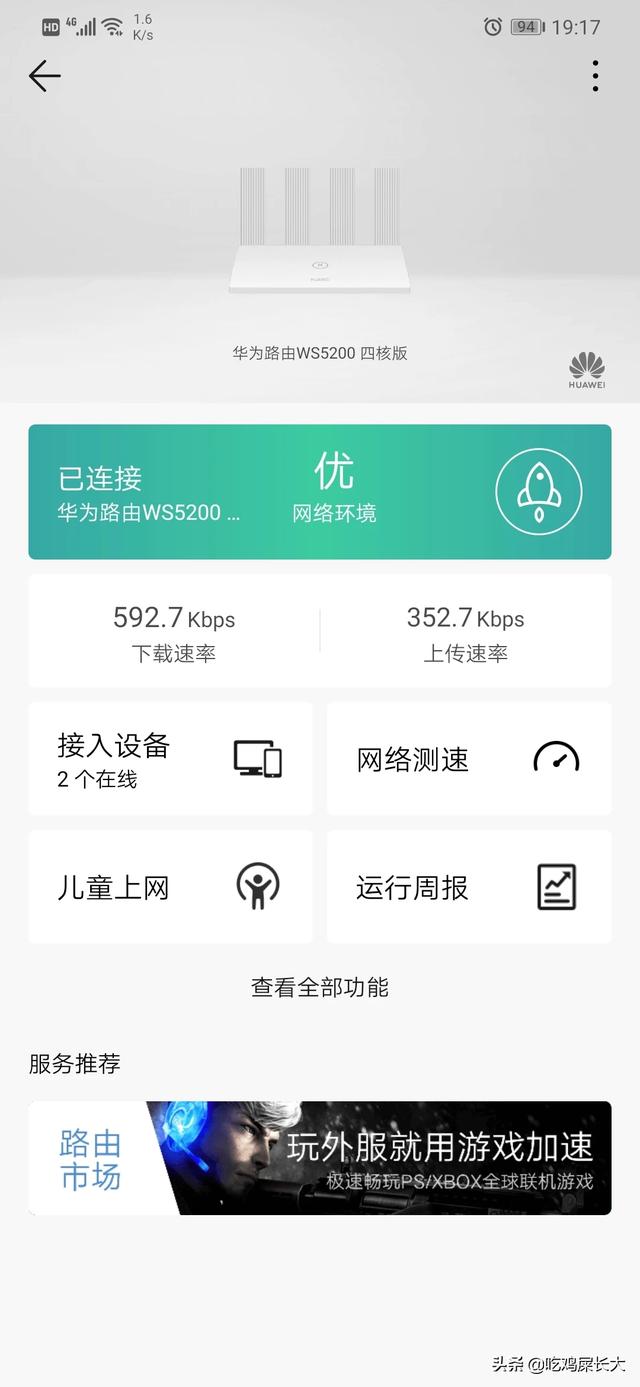Viewport: 640px width, 1387px height.
Task: Open the 路由市场 game acceleration banner
Action: (320, 1158)
